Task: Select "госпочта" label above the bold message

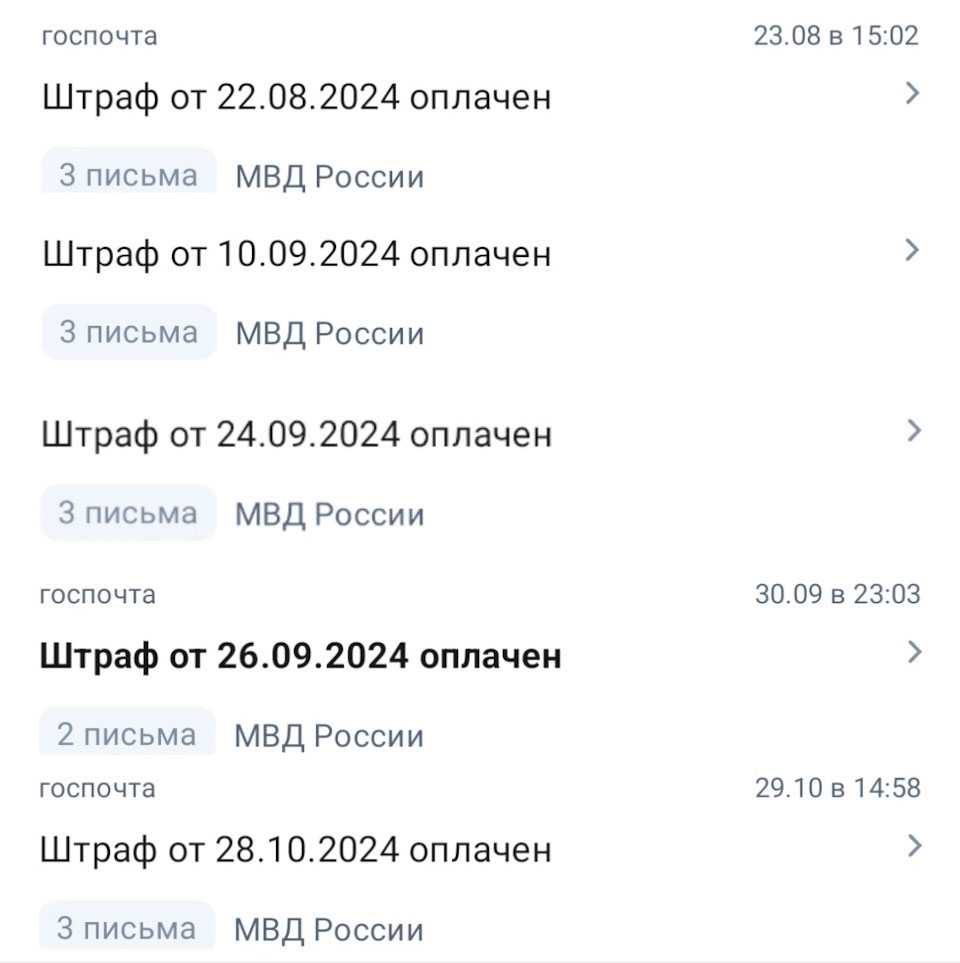Action: click(97, 594)
